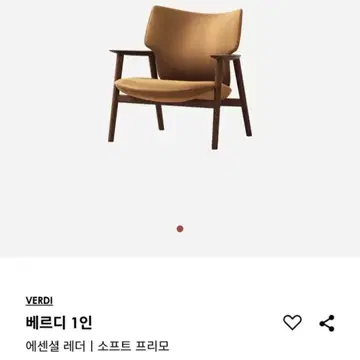Share this Verdi product page
Screen dimensions: 360x360
pyautogui.click(x=327, y=323)
